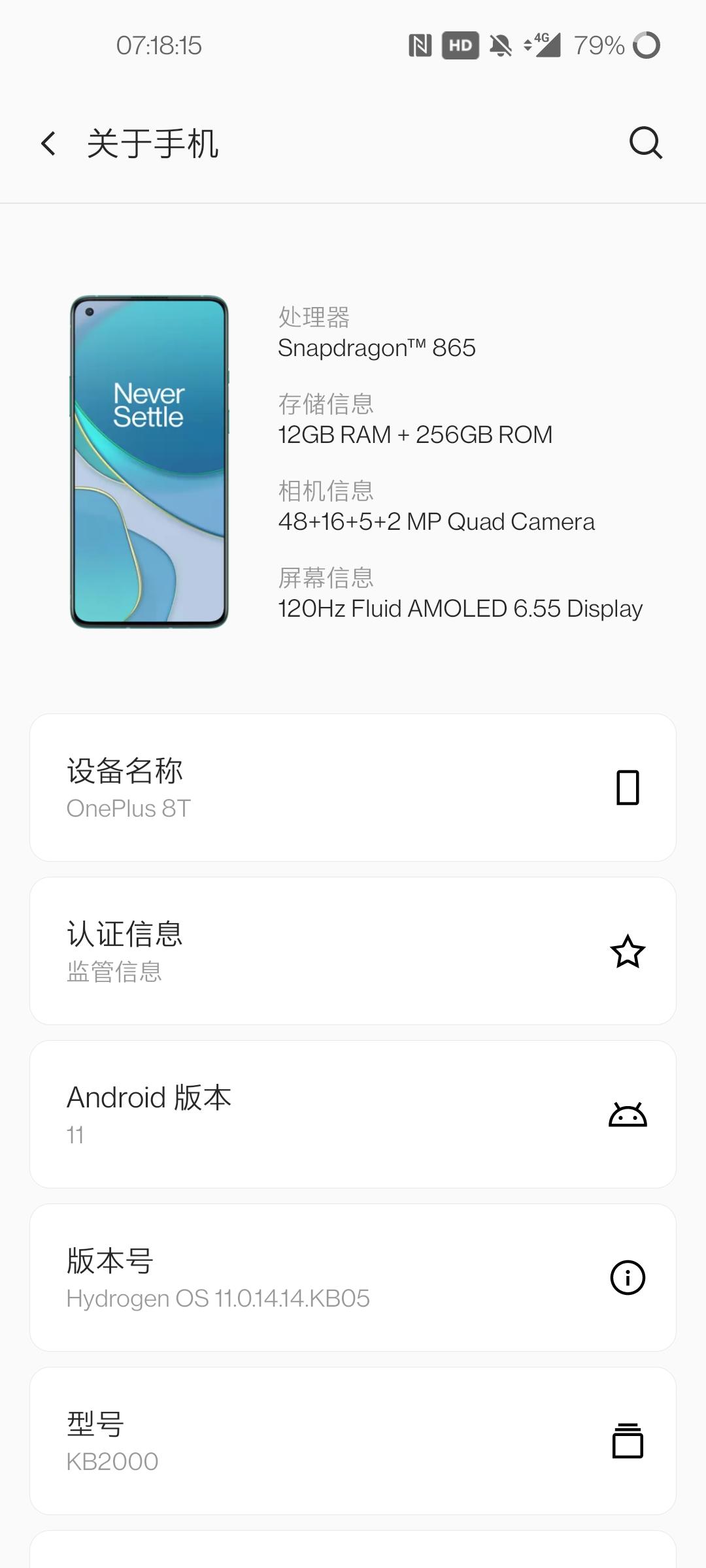This screenshot has height=1568, width=706.
Task: Click the model icon next to 型号
Action: click(627, 1441)
